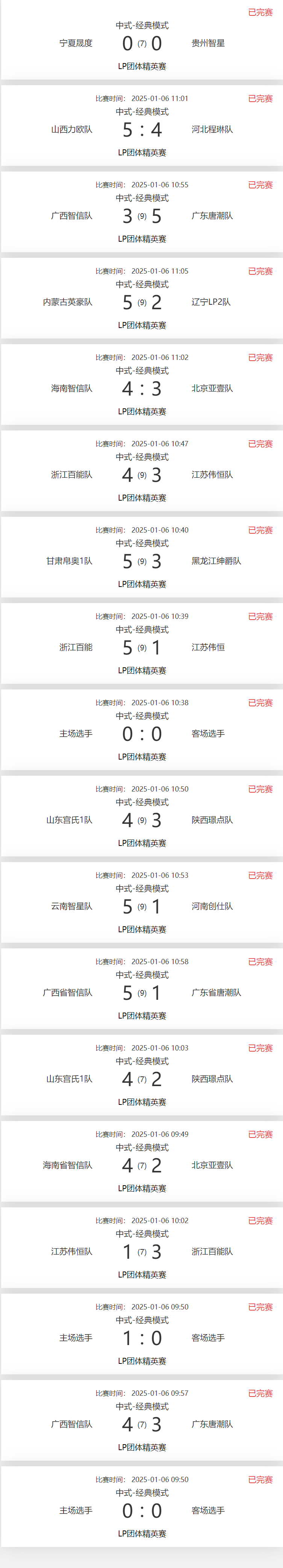
Task: Open the 主场选手 1:0 客场选手 match
Action: coord(141,1339)
